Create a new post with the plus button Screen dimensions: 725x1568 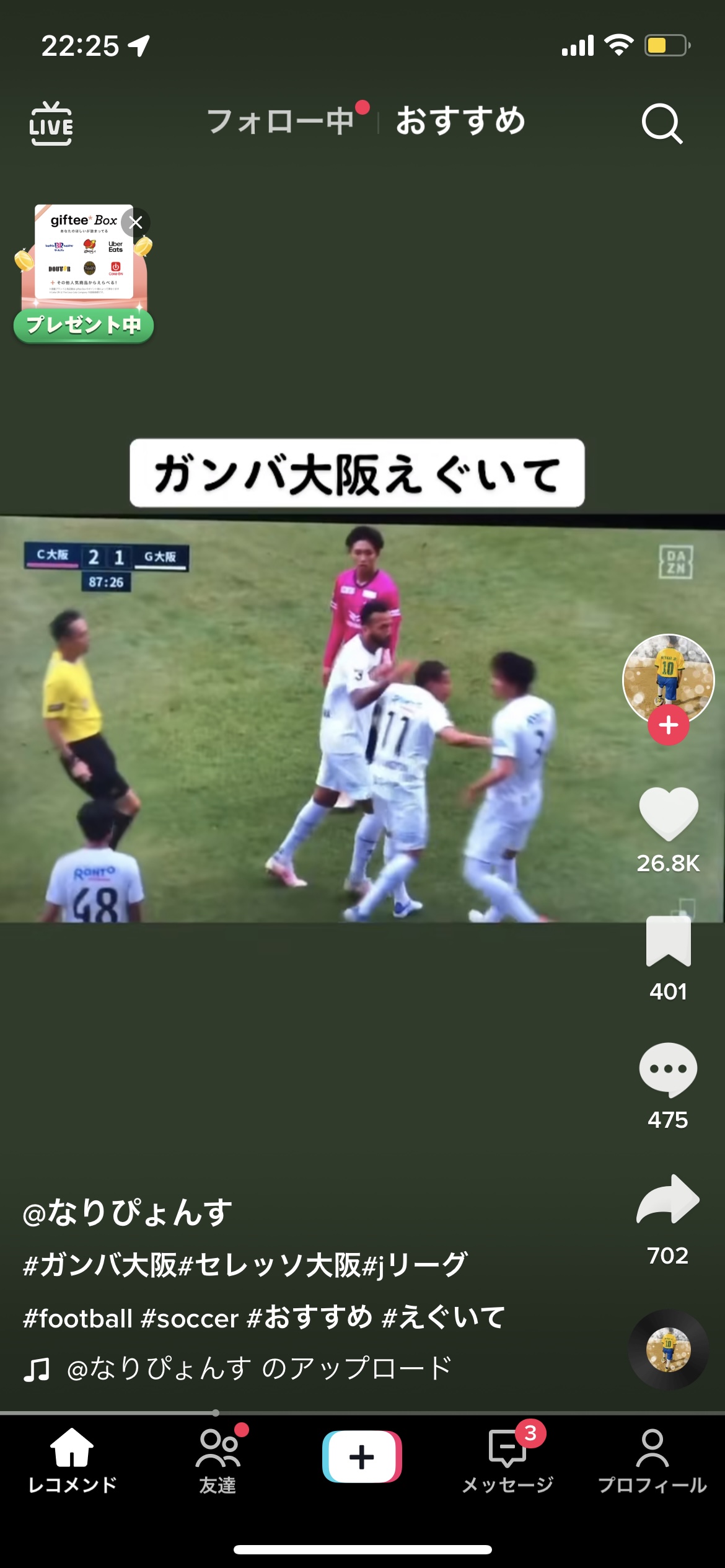[x=362, y=1456]
